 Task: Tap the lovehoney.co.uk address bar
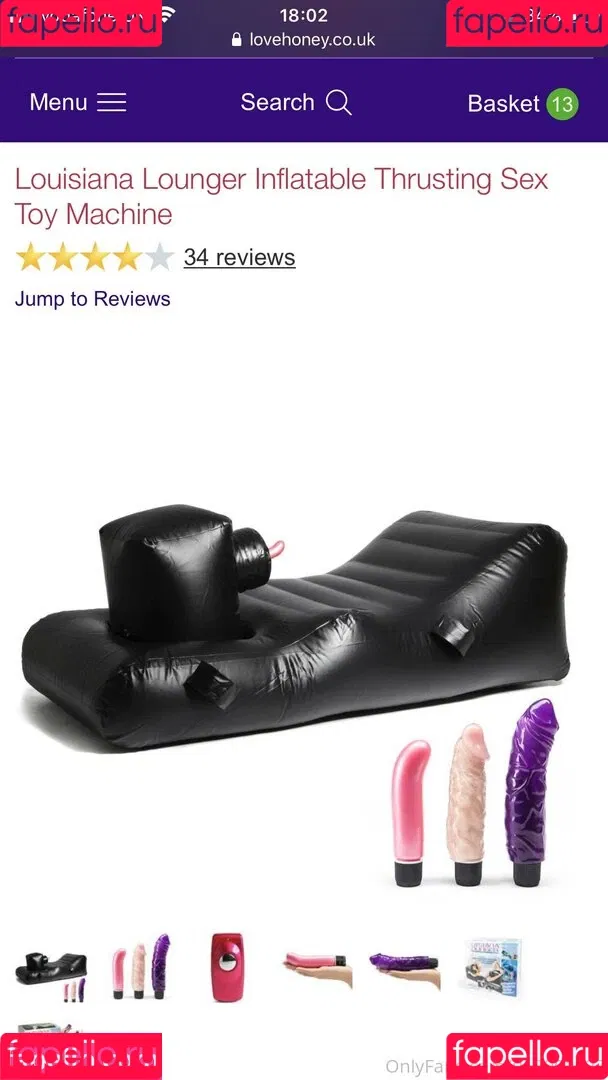[x=303, y=40]
